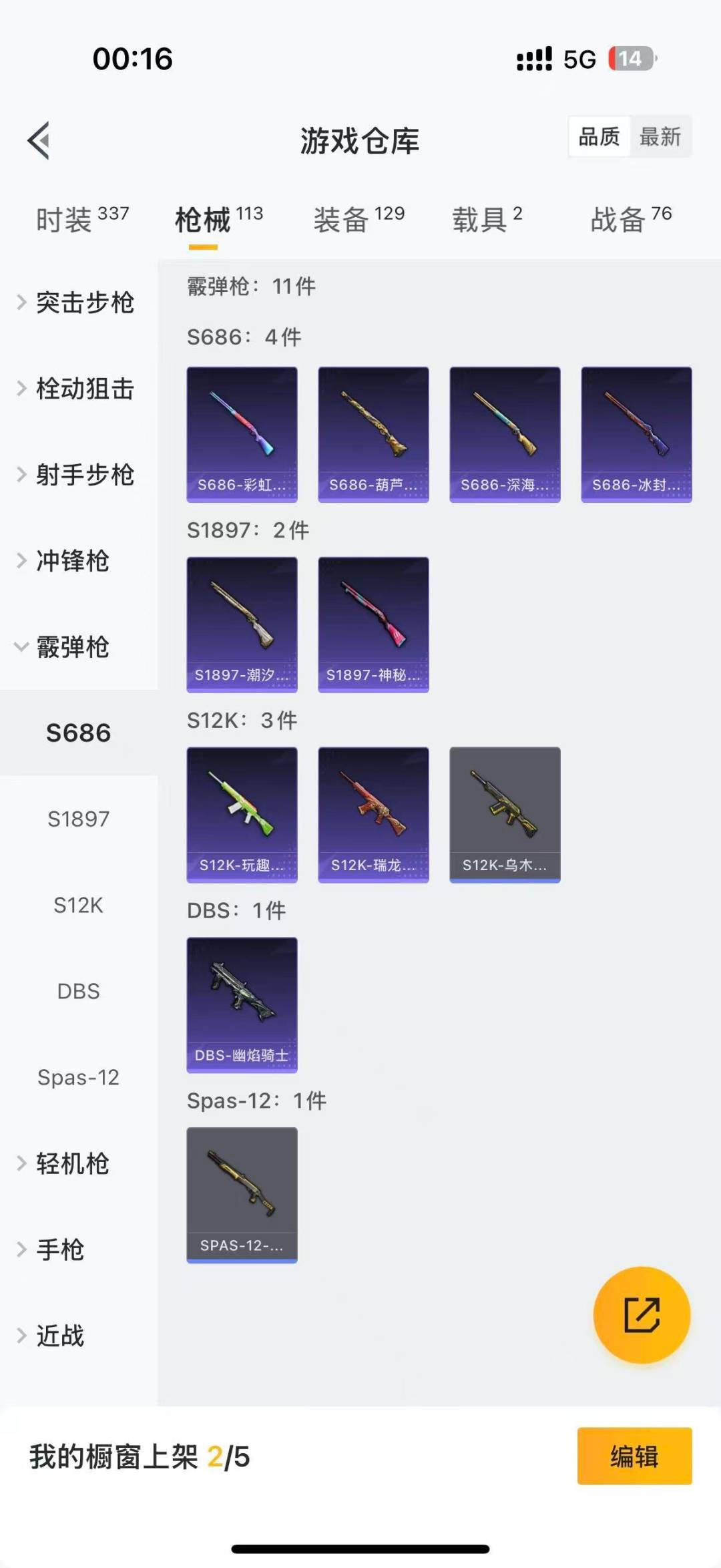Open the 战备 tab
721x1568 pixels.
click(630, 219)
